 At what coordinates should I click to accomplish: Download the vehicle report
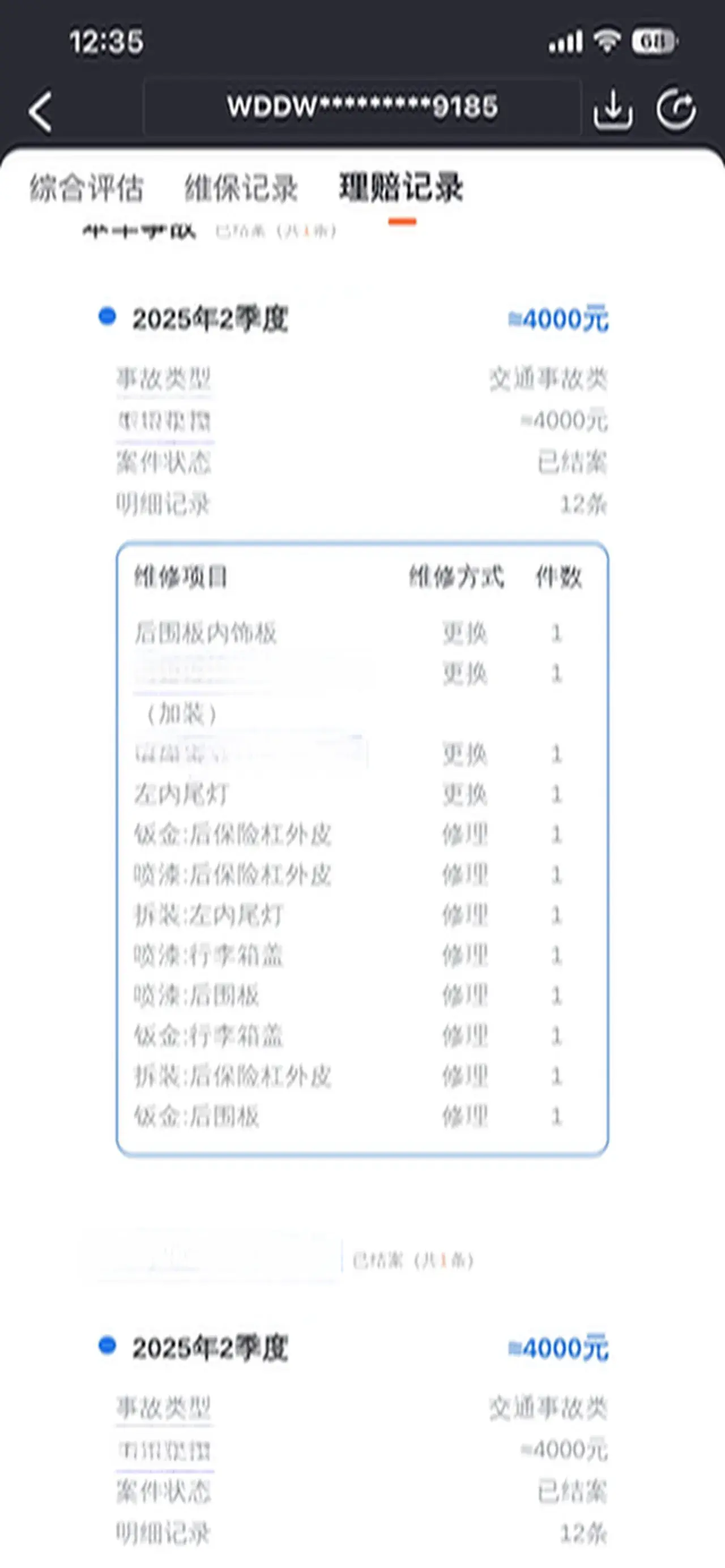[x=612, y=110]
